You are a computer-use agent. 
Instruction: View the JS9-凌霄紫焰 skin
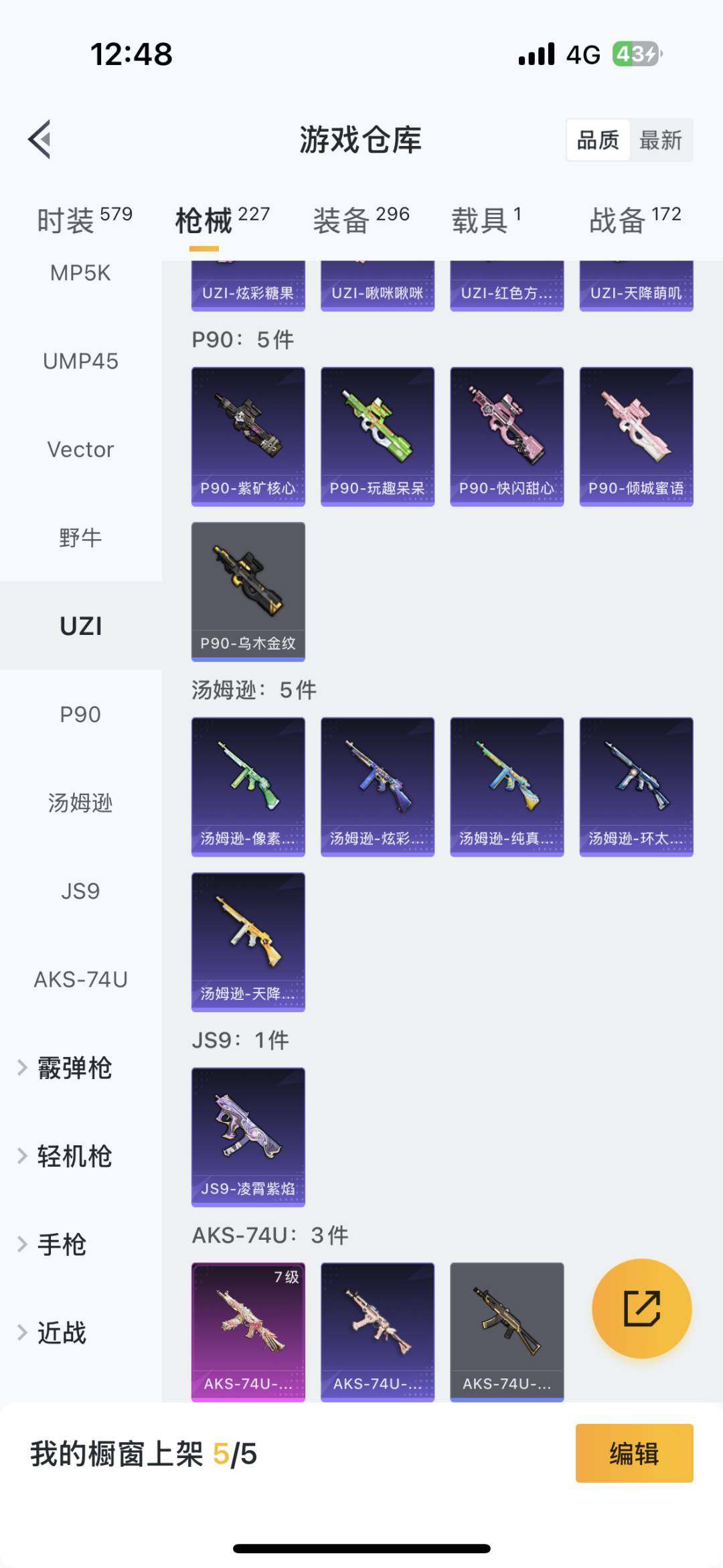[248, 1137]
